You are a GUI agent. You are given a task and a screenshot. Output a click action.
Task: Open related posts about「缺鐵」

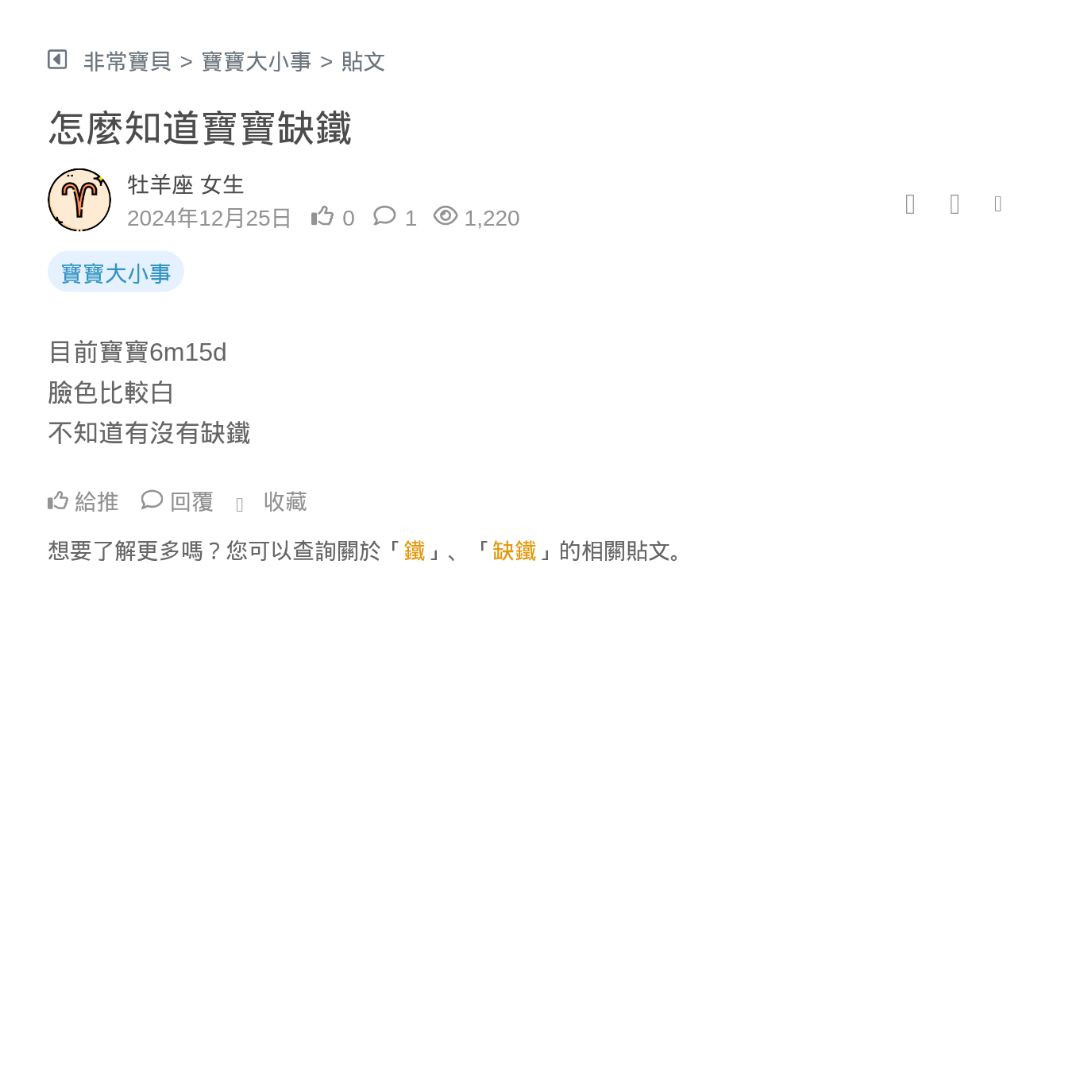(x=514, y=551)
